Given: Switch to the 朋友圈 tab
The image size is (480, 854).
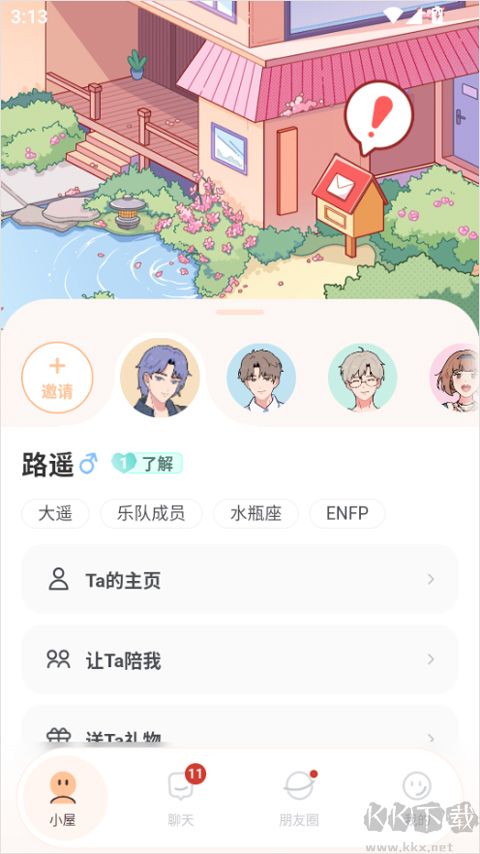Looking at the screenshot, I should [299, 796].
